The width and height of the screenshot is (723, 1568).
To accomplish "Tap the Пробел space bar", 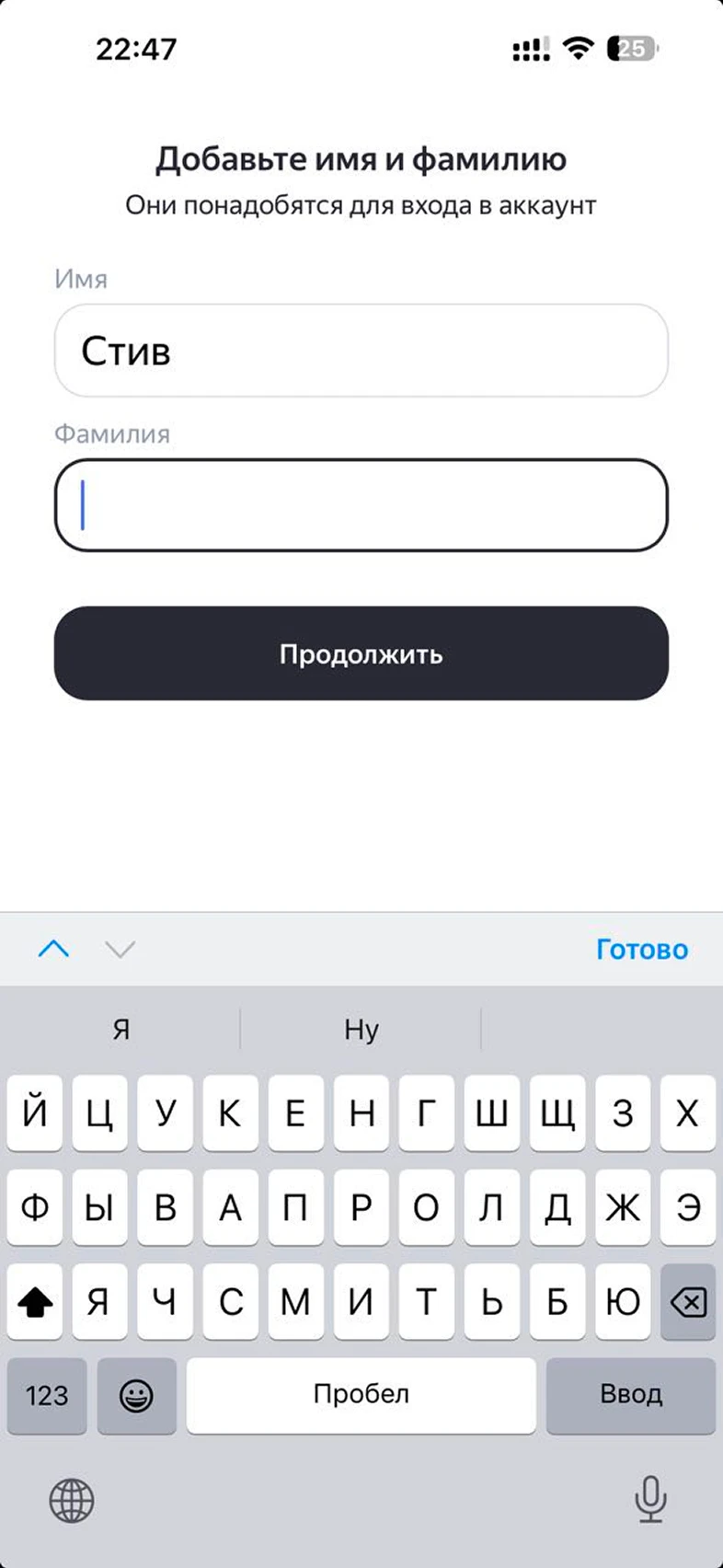I will coord(361,1395).
